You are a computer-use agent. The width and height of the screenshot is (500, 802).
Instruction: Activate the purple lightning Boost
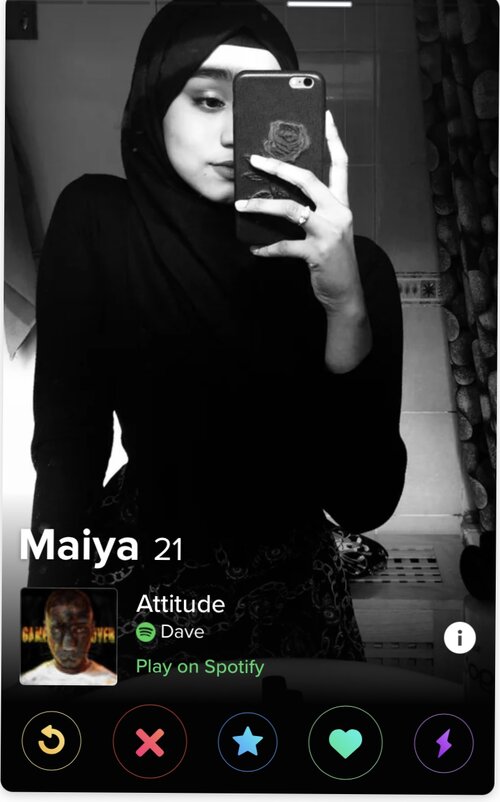[x=444, y=743]
